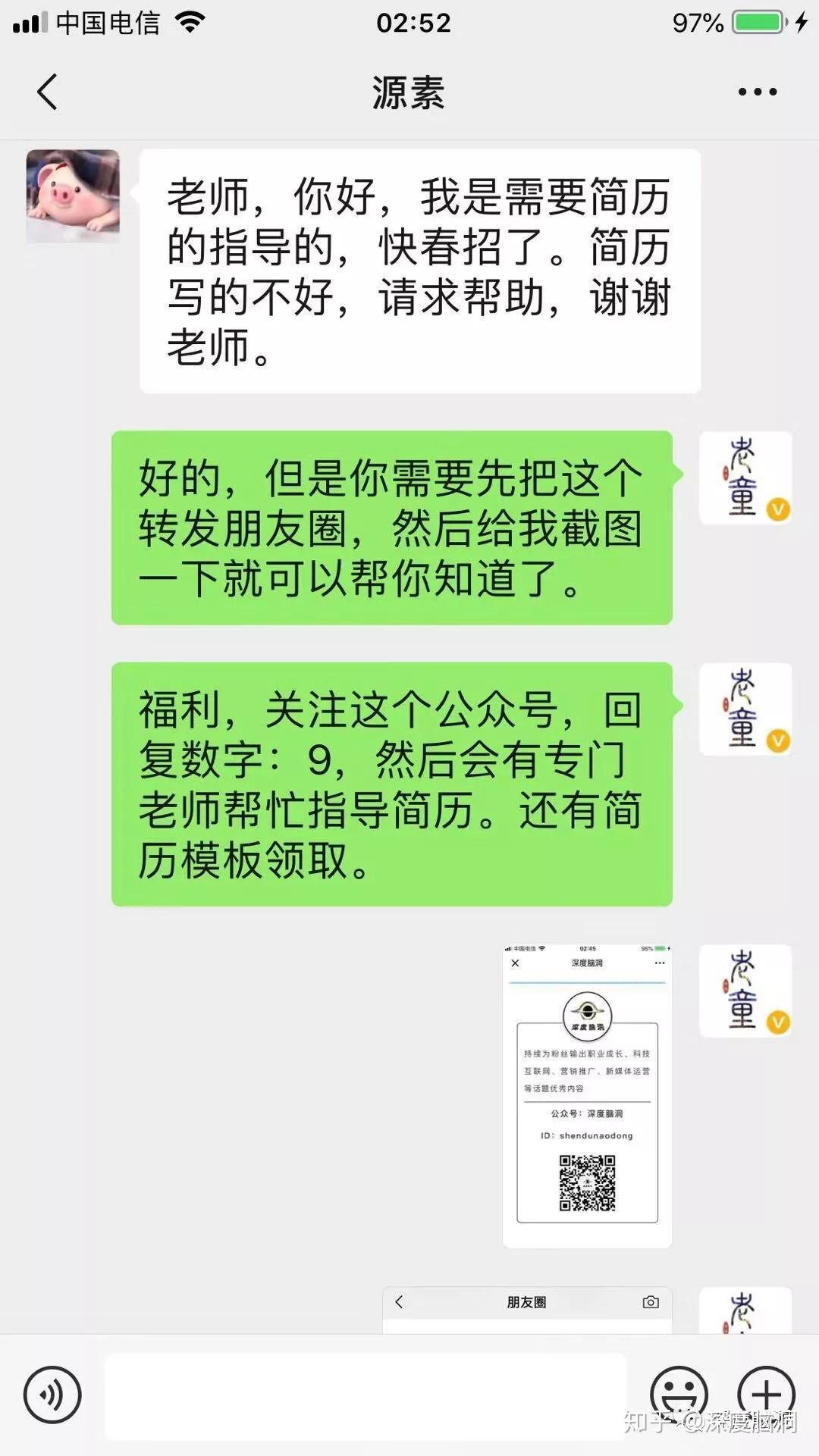Open the 深度脑洞 QR code image message
819x1456 pixels.
tap(587, 1094)
